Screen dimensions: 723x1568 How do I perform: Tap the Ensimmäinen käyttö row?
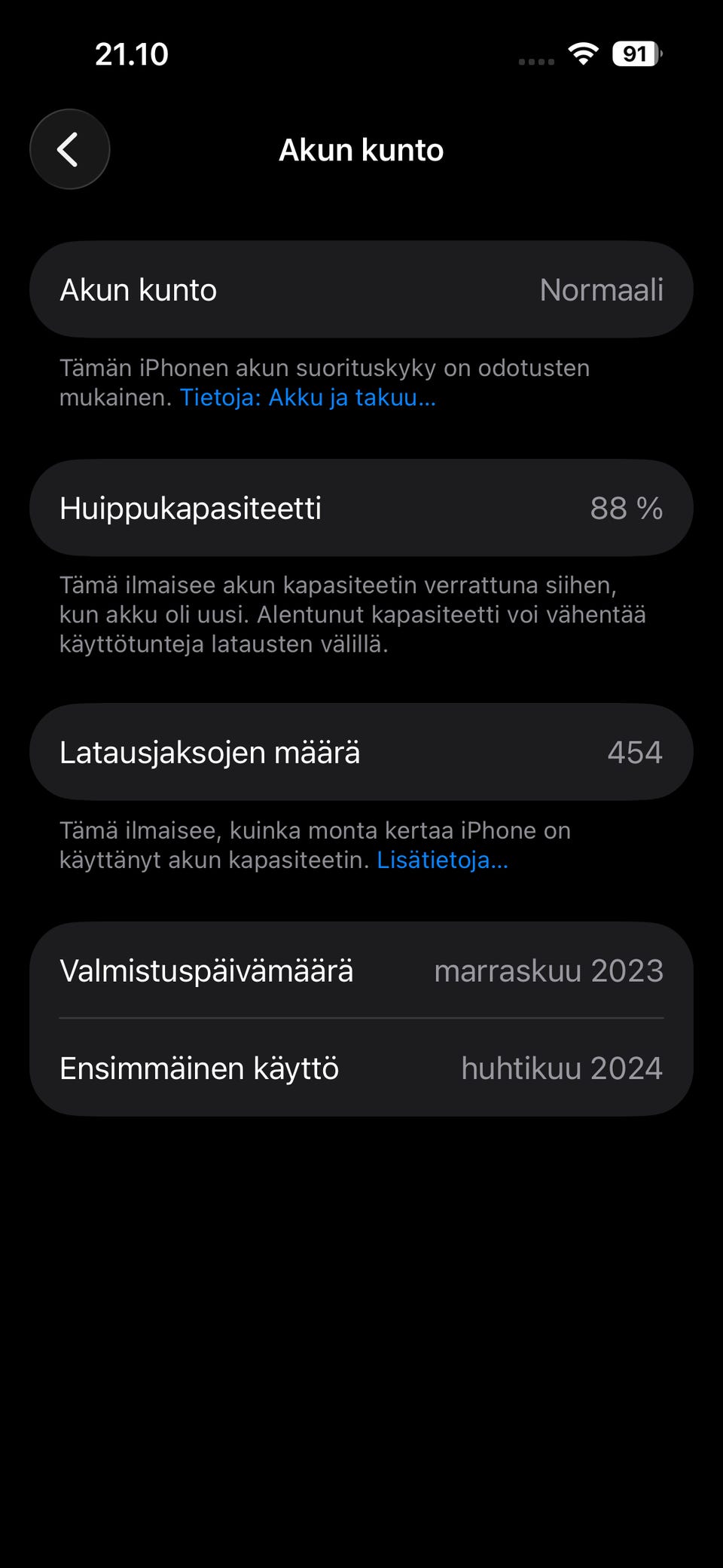tap(361, 1067)
